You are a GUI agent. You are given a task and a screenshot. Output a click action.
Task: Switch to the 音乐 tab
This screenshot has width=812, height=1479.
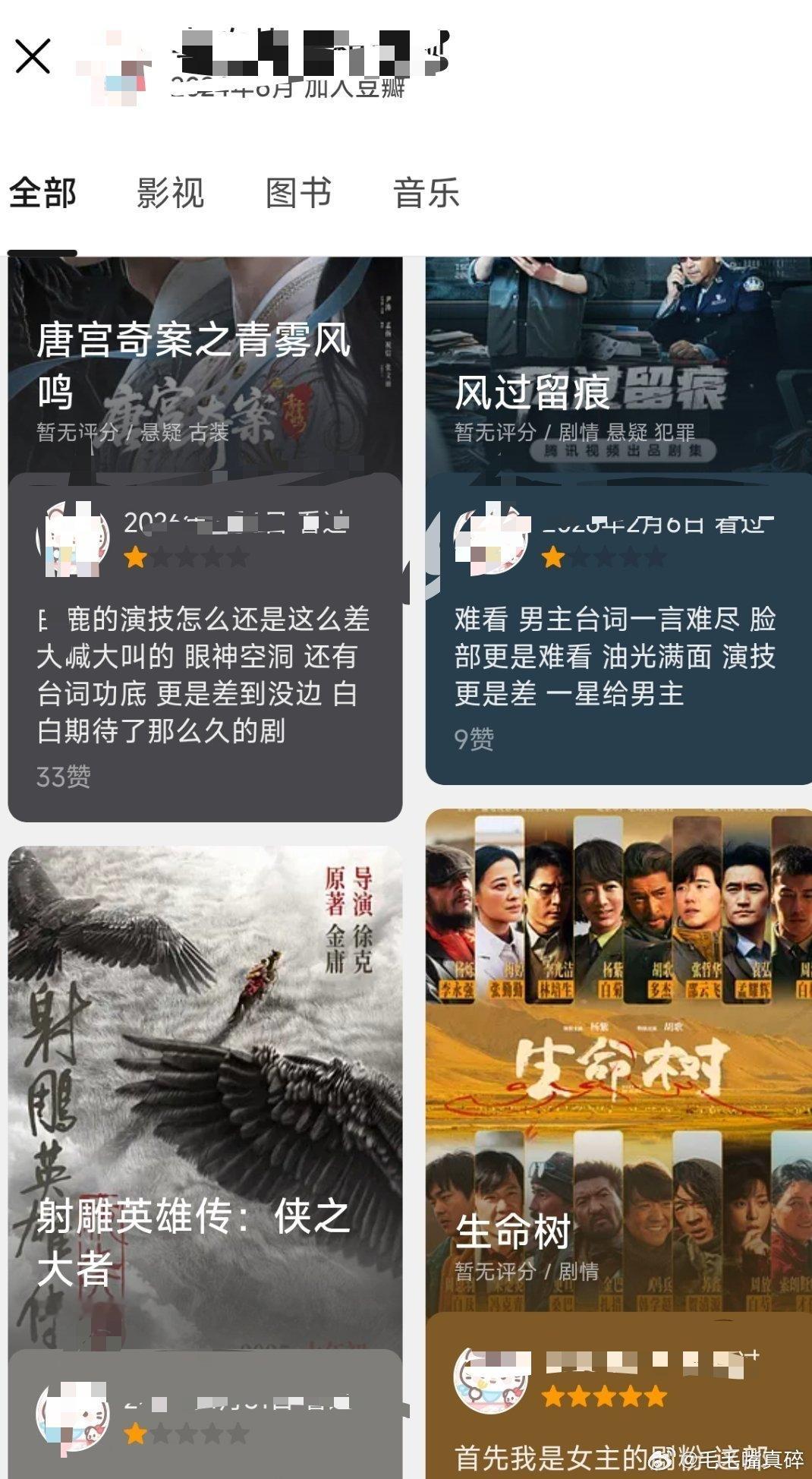[427, 194]
